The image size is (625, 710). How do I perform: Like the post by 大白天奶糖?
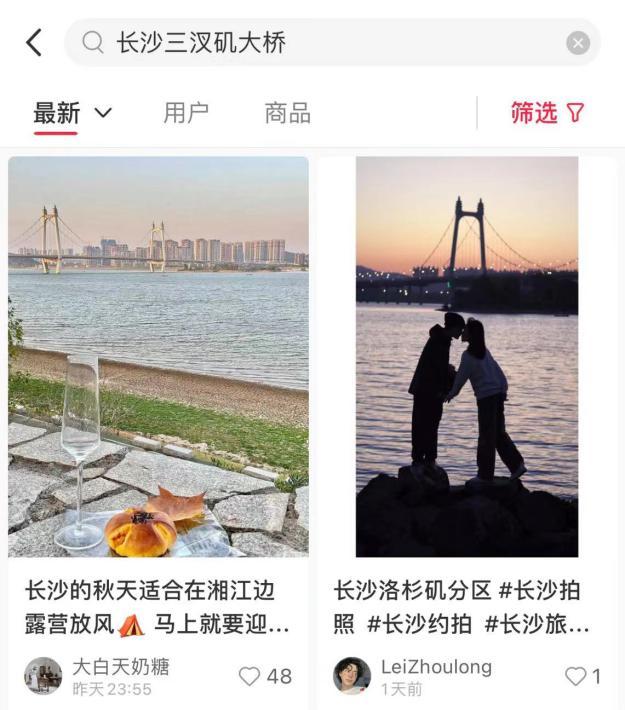251,676
